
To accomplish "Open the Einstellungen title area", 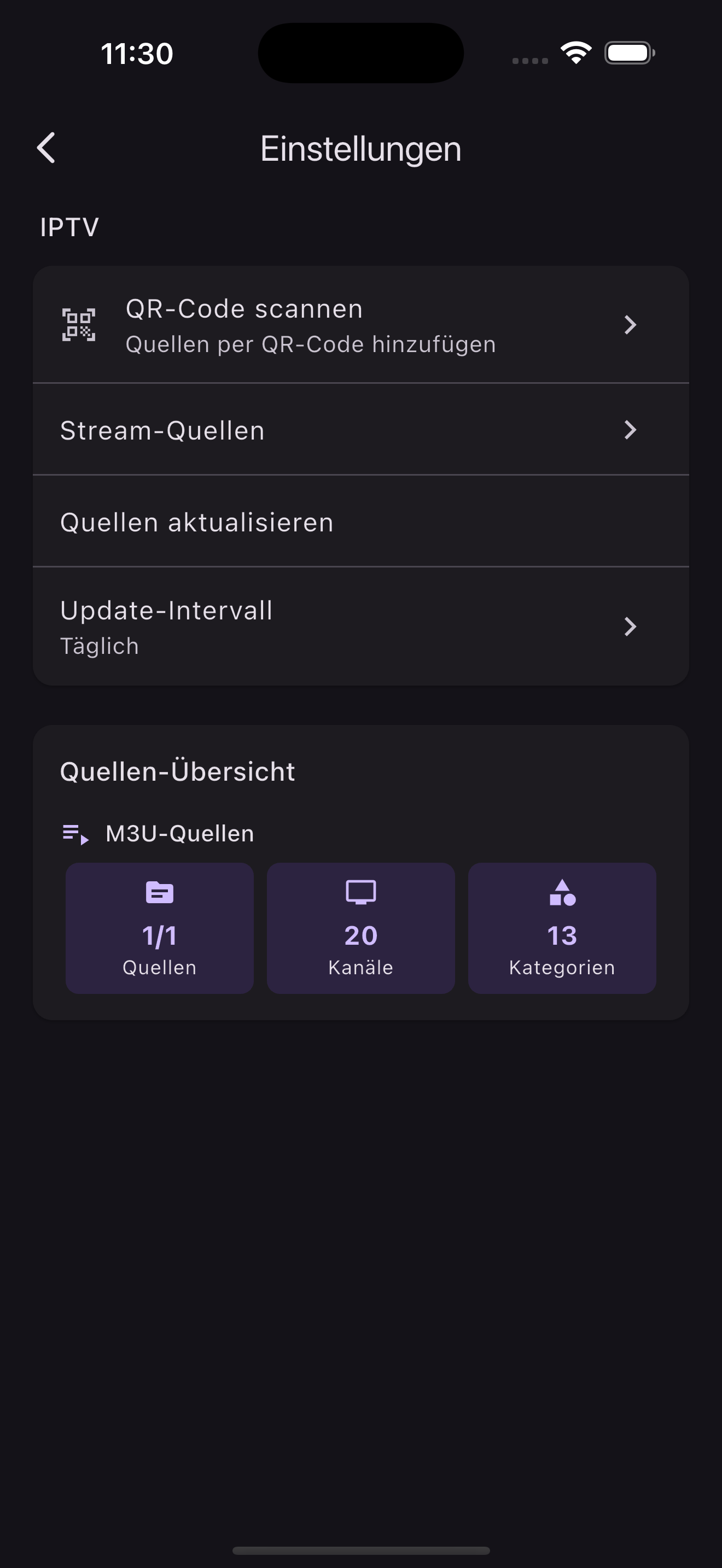I will (x=360, y=148).
